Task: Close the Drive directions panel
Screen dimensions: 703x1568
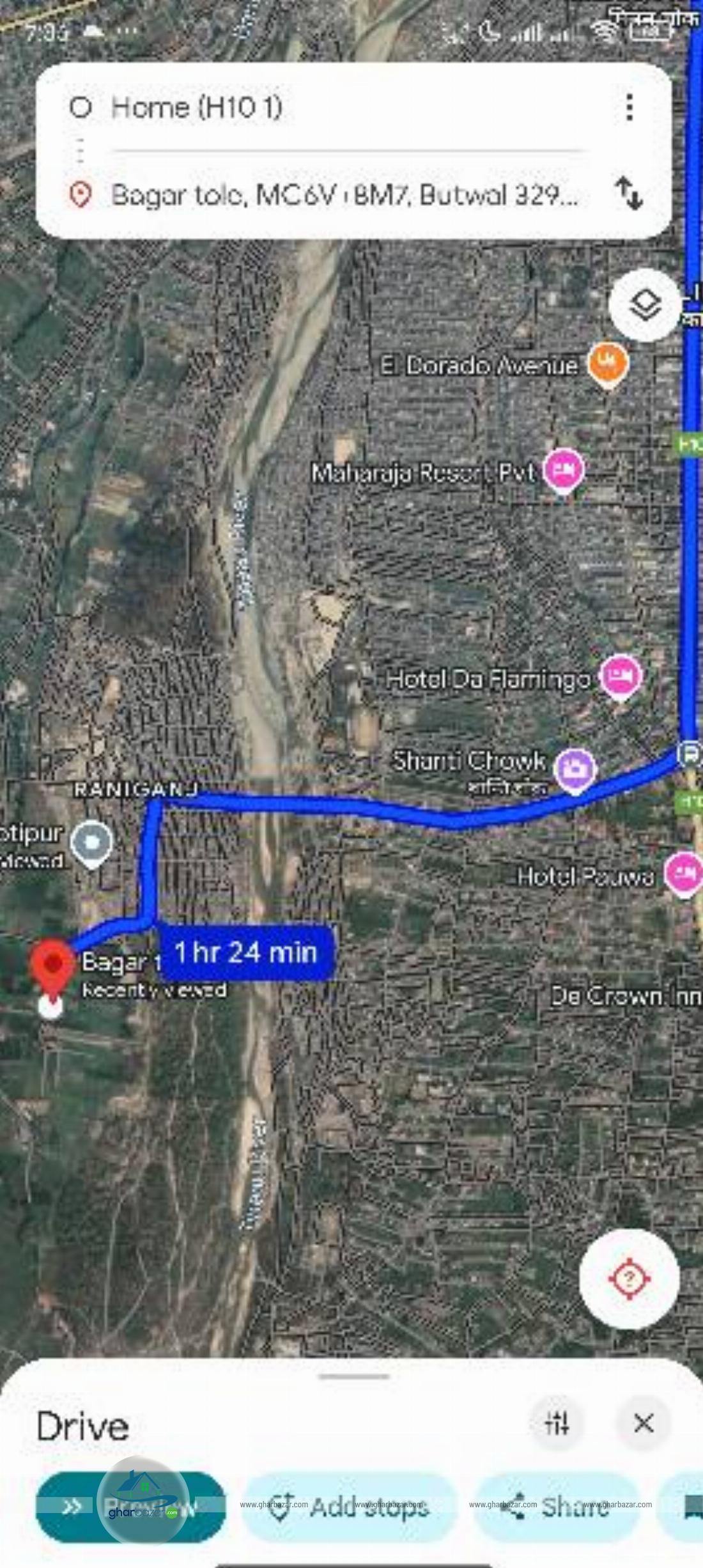Action: click(x=643, y=1423)
